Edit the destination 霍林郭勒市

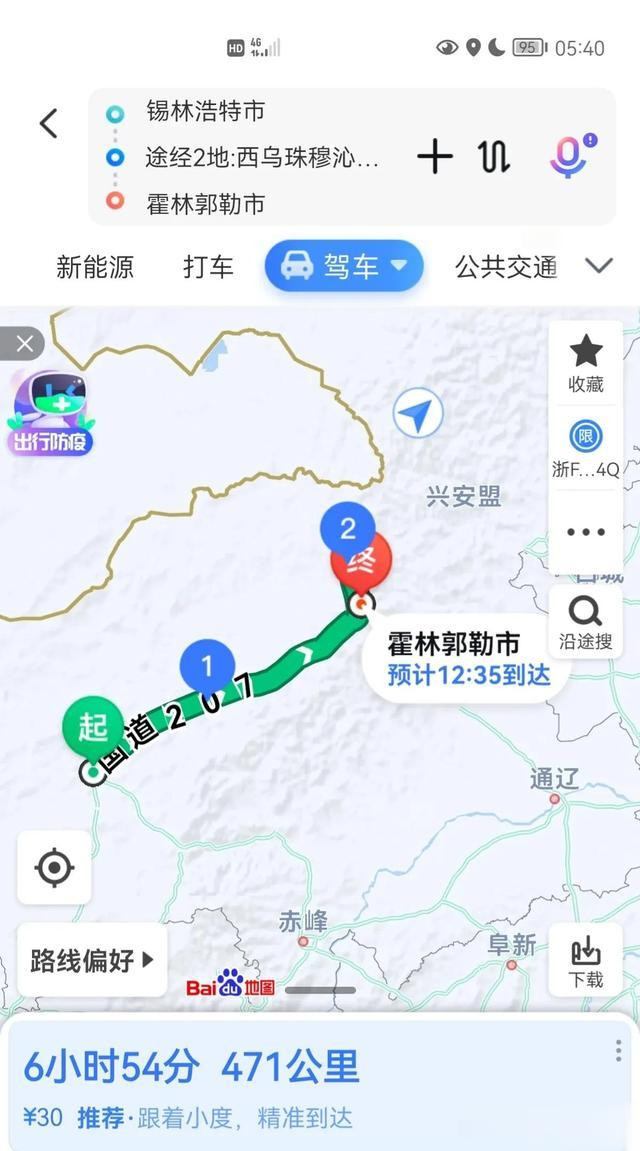[x=206, y=203]
